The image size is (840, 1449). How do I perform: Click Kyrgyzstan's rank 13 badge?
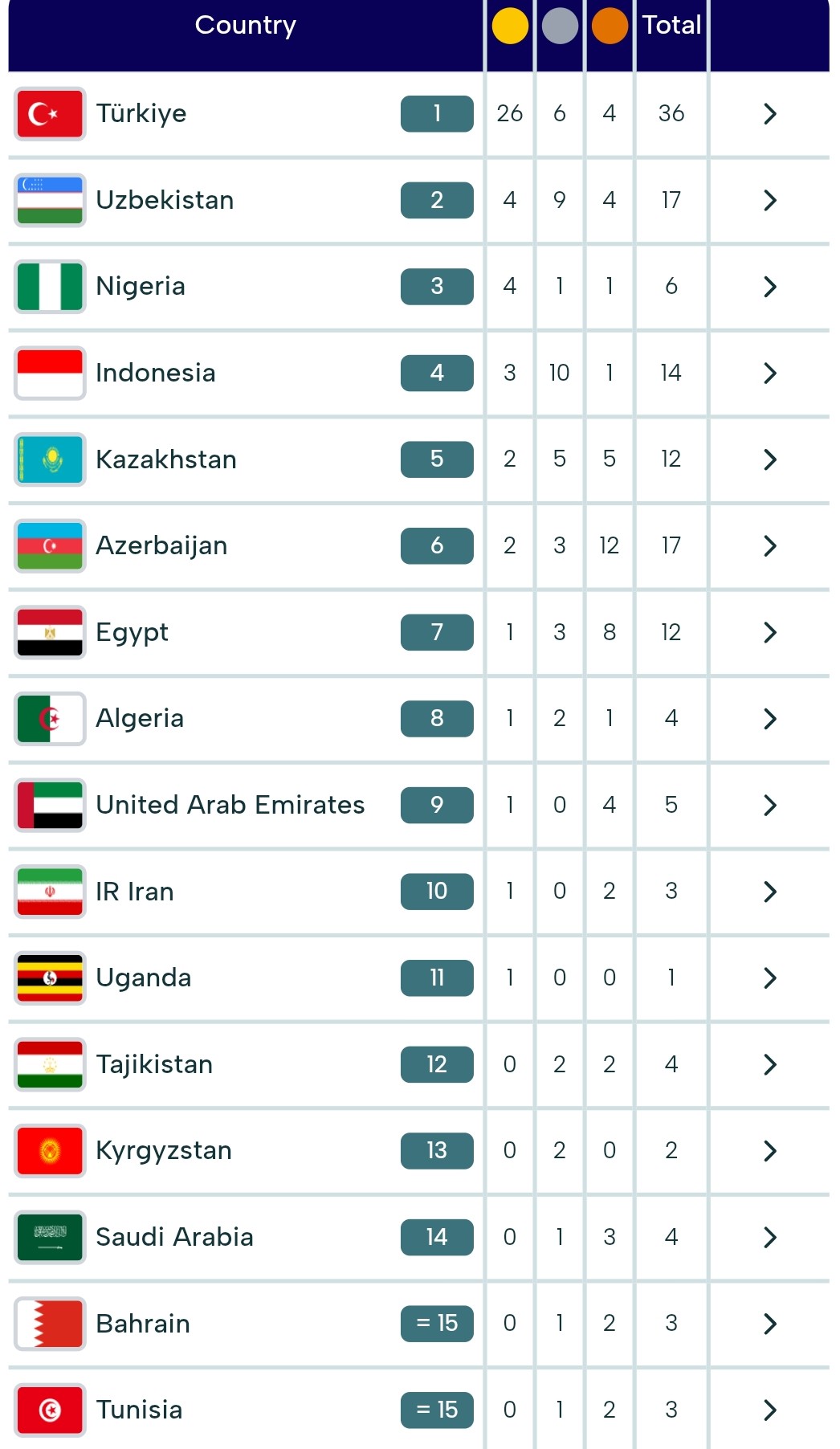[x=436, y=1150]
